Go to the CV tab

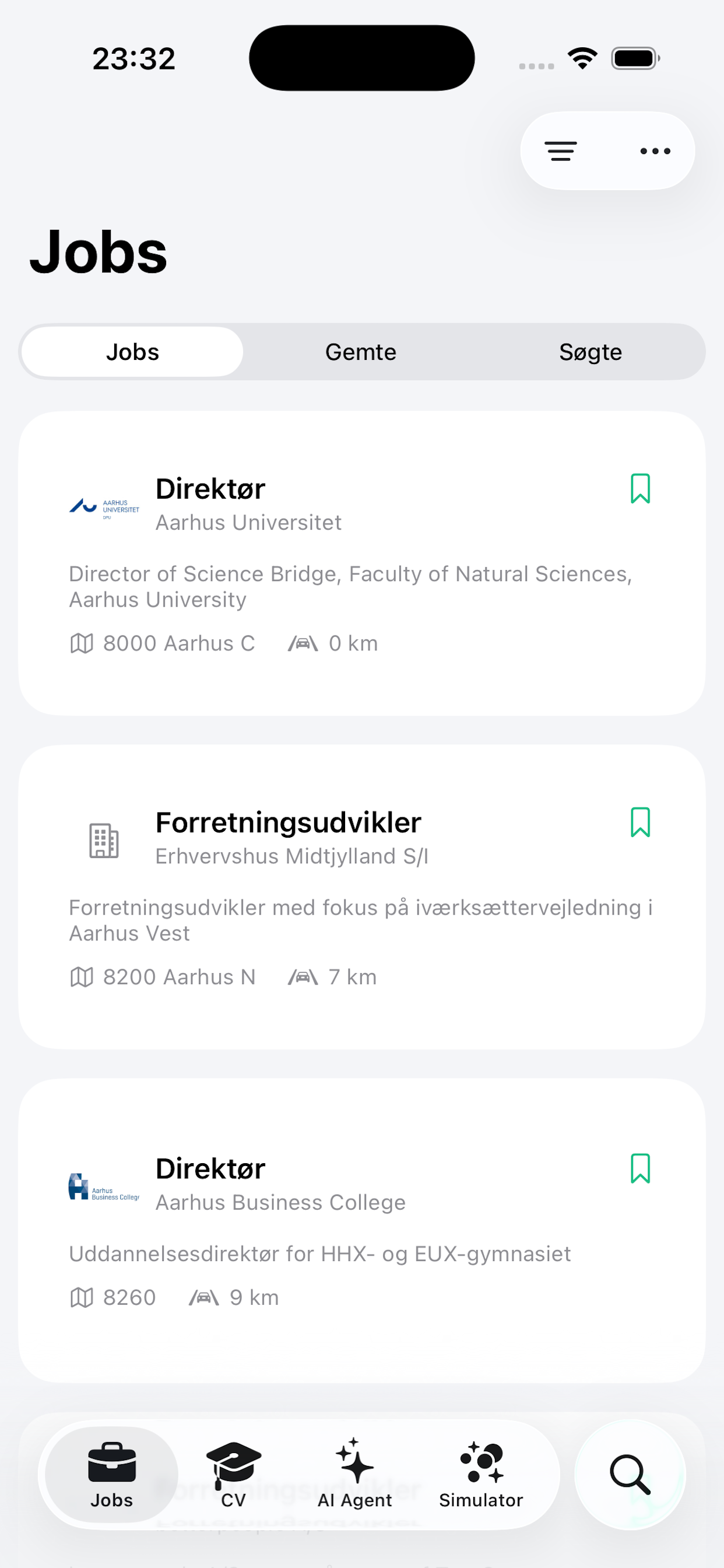point(234,1474)
